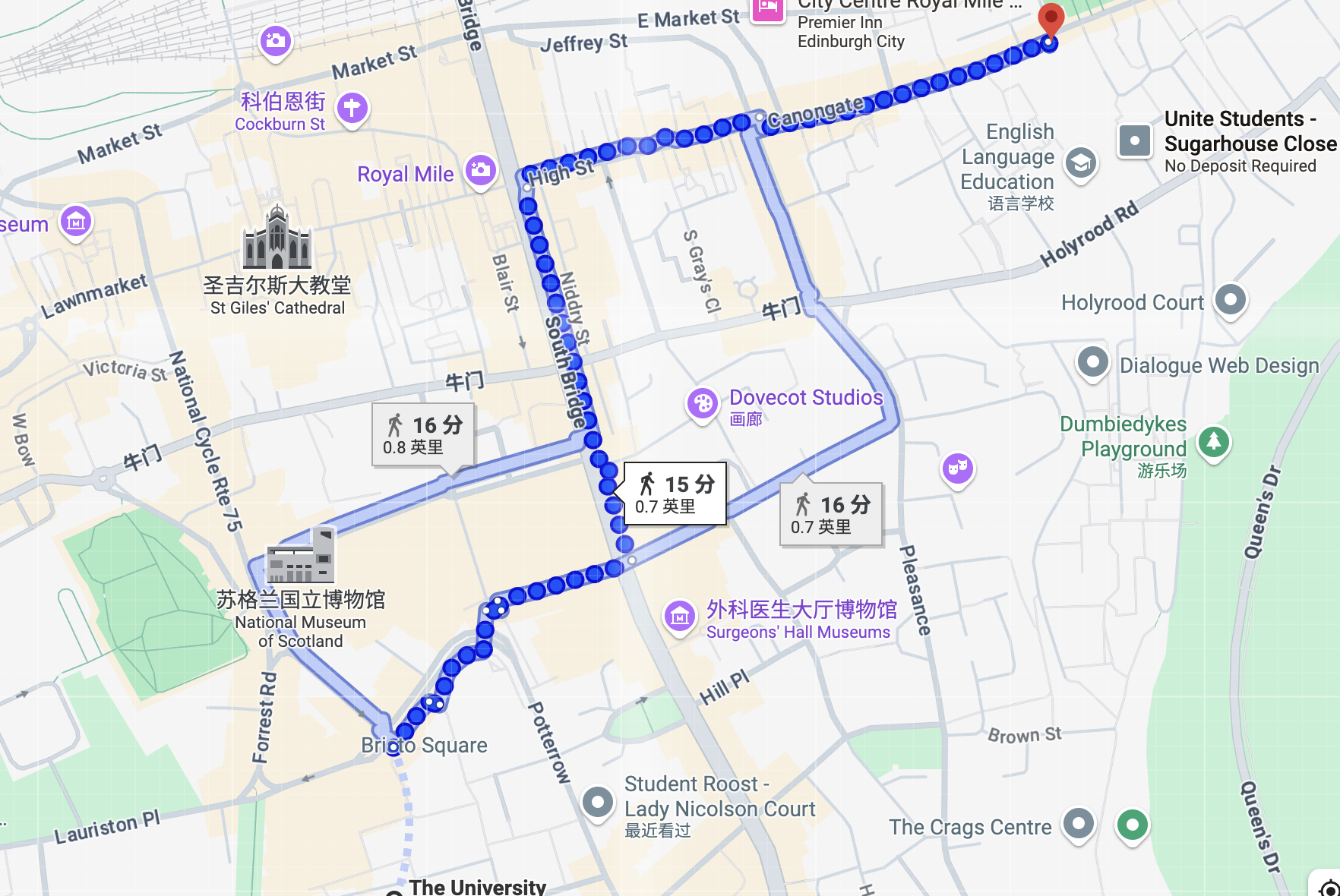Screen dimensions: 1340x896
Task: Select the 16 min 0.8 mile alternate route
Action: (422, 435)
